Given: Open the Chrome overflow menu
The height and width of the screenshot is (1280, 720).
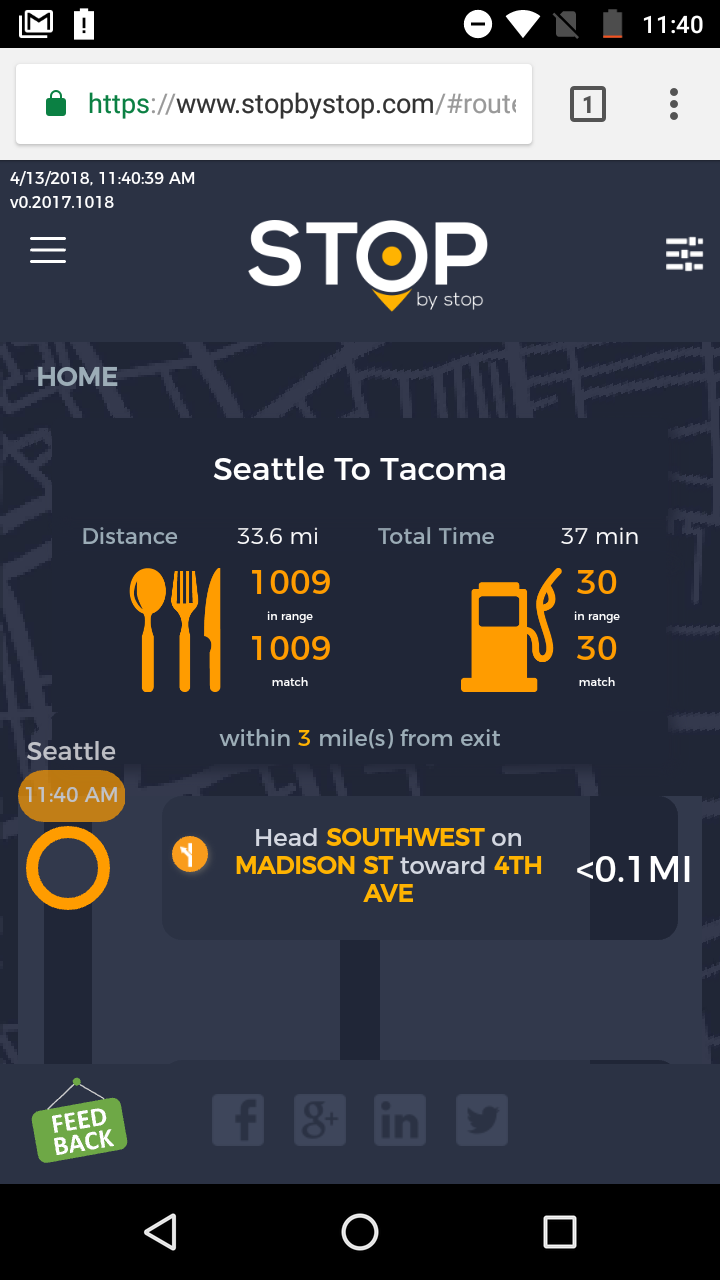Looking at the screenshot, I should (674, 104).
